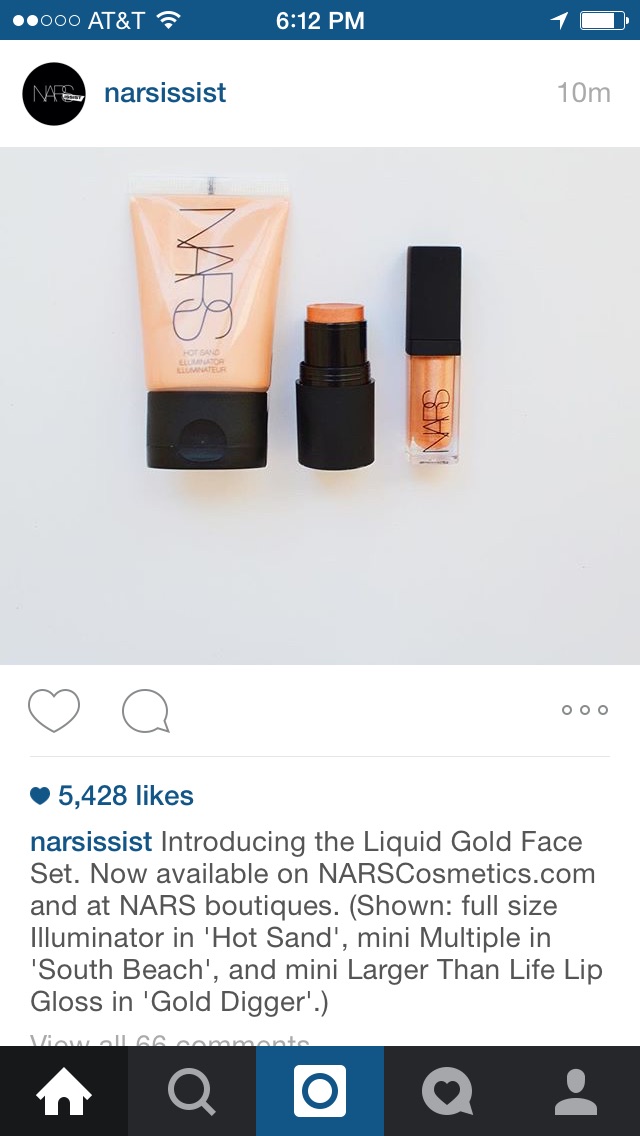Open the Profile tab
The height and width of the screenshot is (1136, 640).
pyautogui.click(x=576, y=1091)
